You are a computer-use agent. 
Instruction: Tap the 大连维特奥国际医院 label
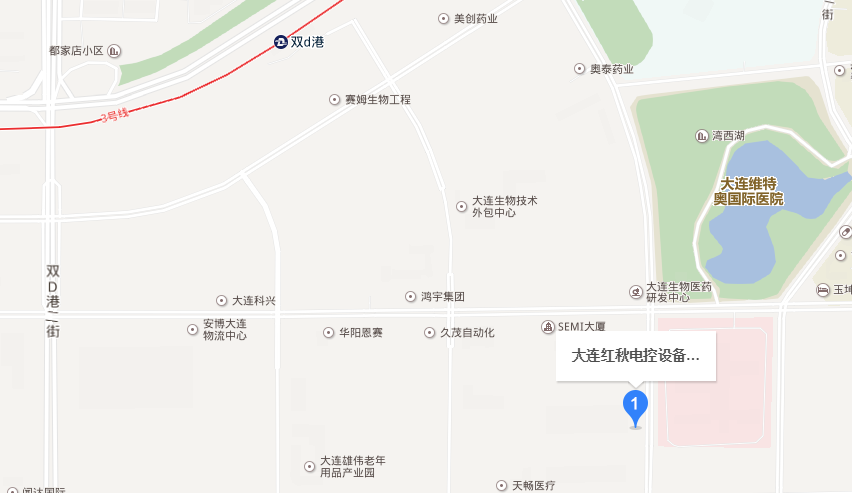coord(749,191)
